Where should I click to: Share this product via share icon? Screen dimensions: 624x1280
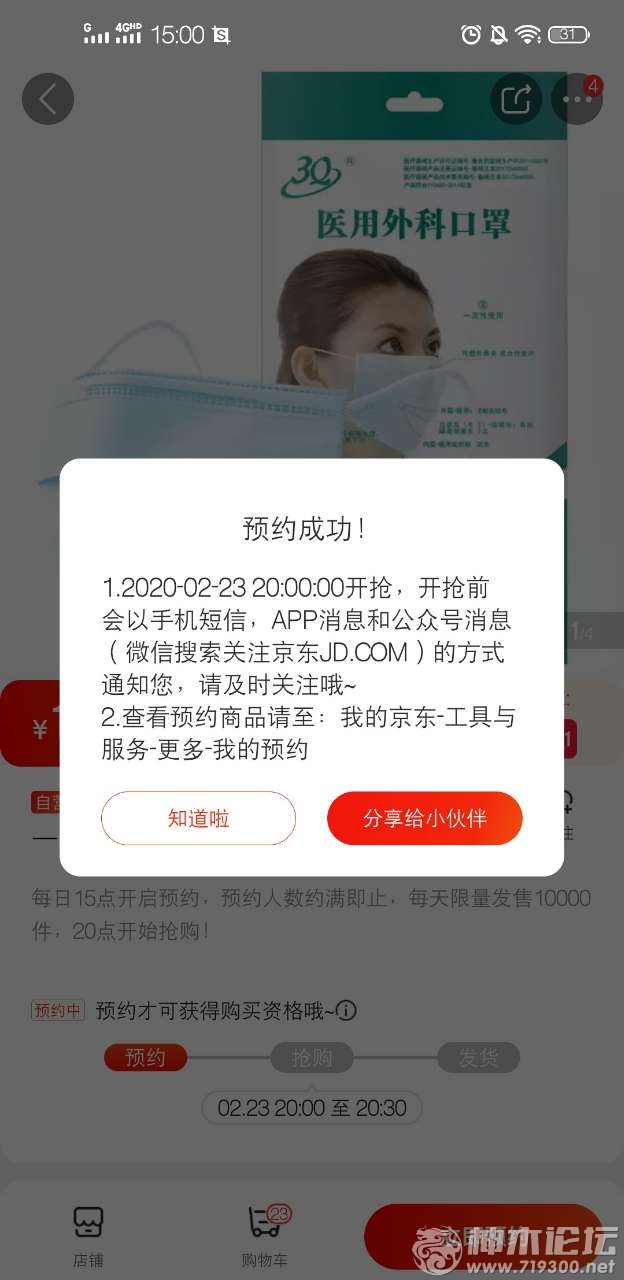click(516, 99)
